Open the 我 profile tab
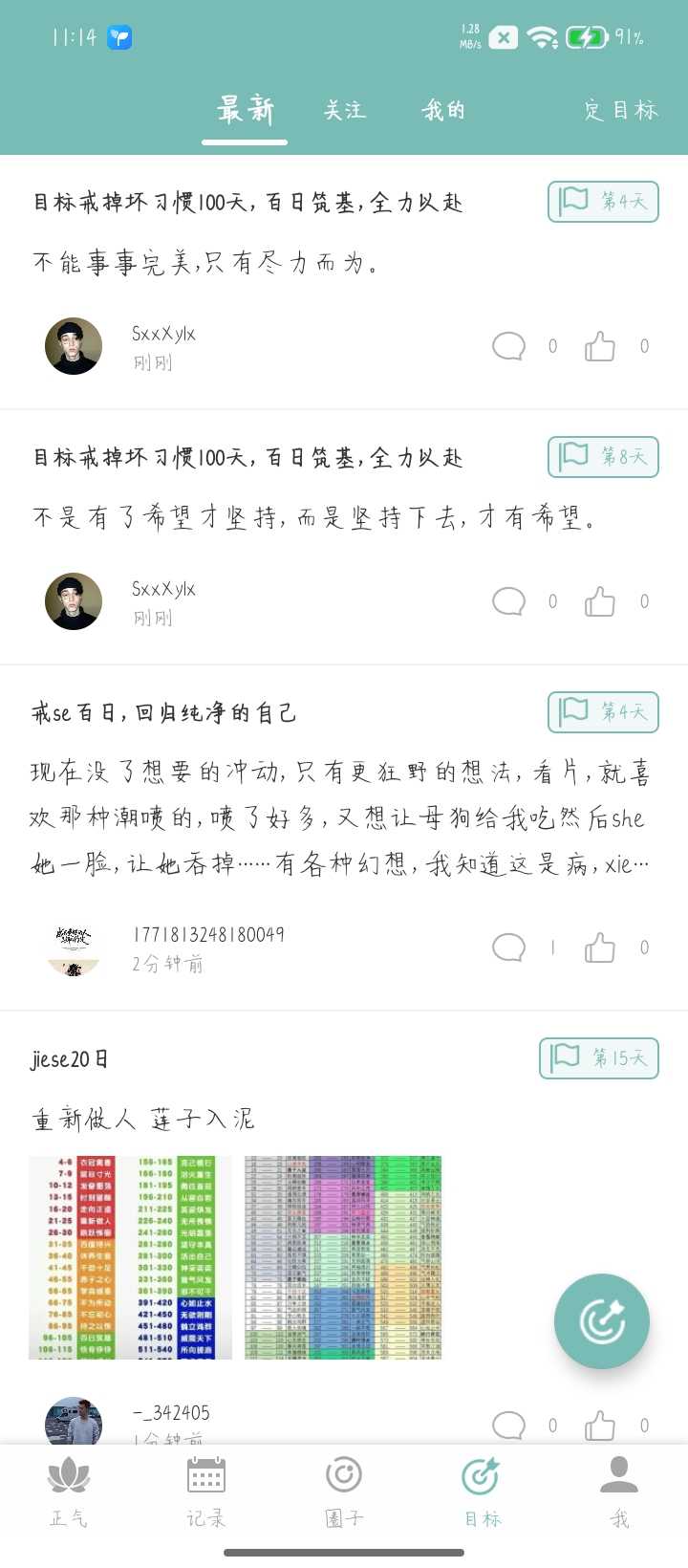The image size is (688, 1568). (619, 1492)
